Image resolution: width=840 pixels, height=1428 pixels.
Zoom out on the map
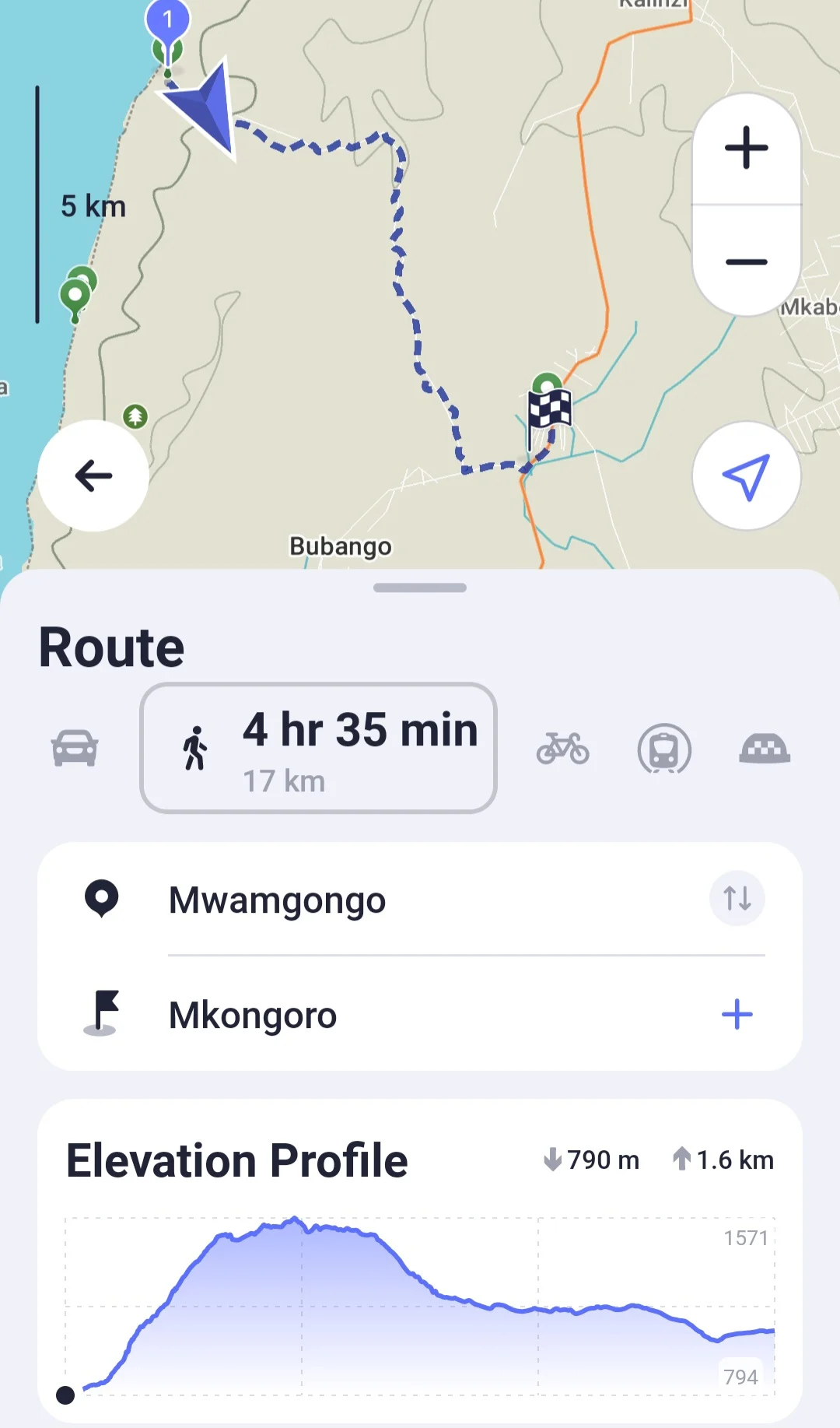pos(746,261)
